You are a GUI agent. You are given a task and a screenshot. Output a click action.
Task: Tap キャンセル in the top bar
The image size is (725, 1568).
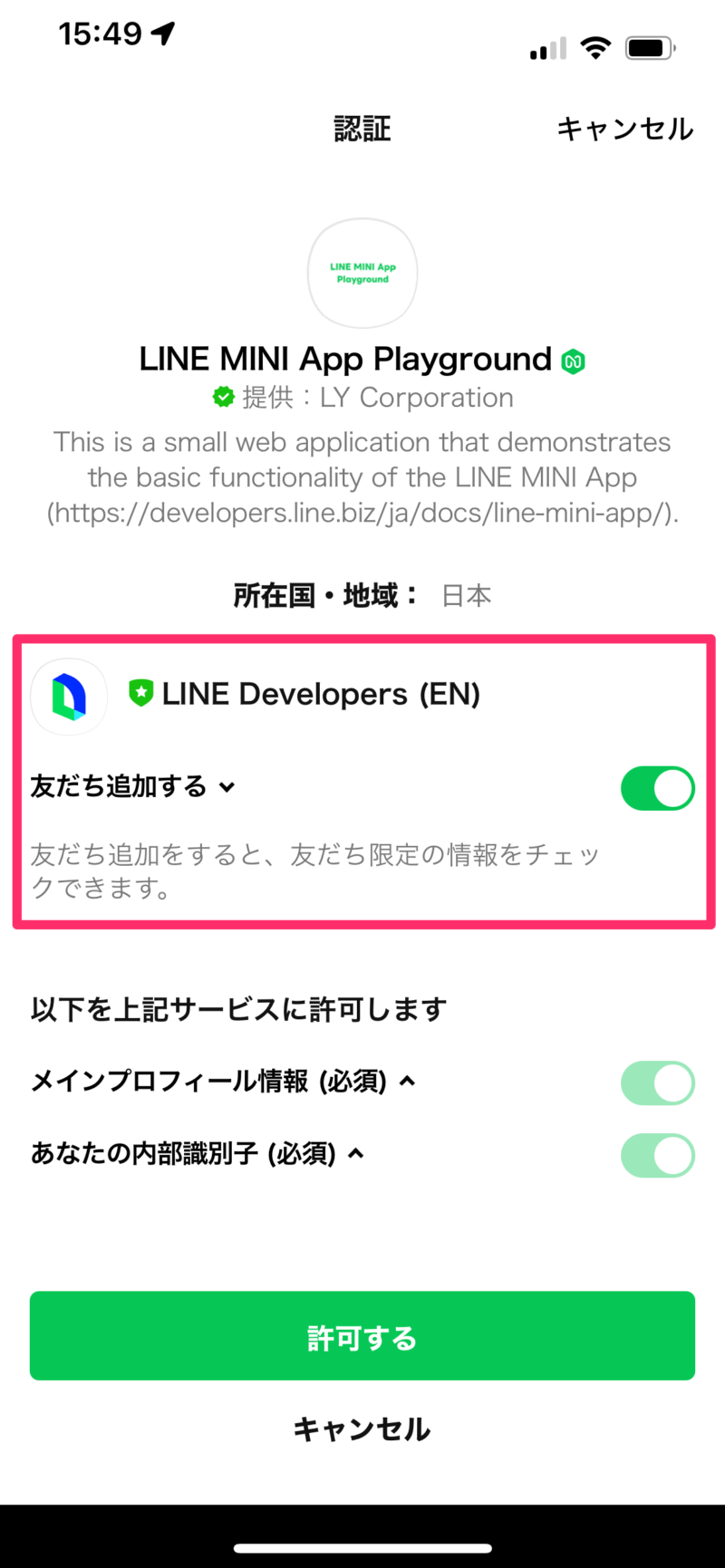pyautogui.click(x=624, y=129)
